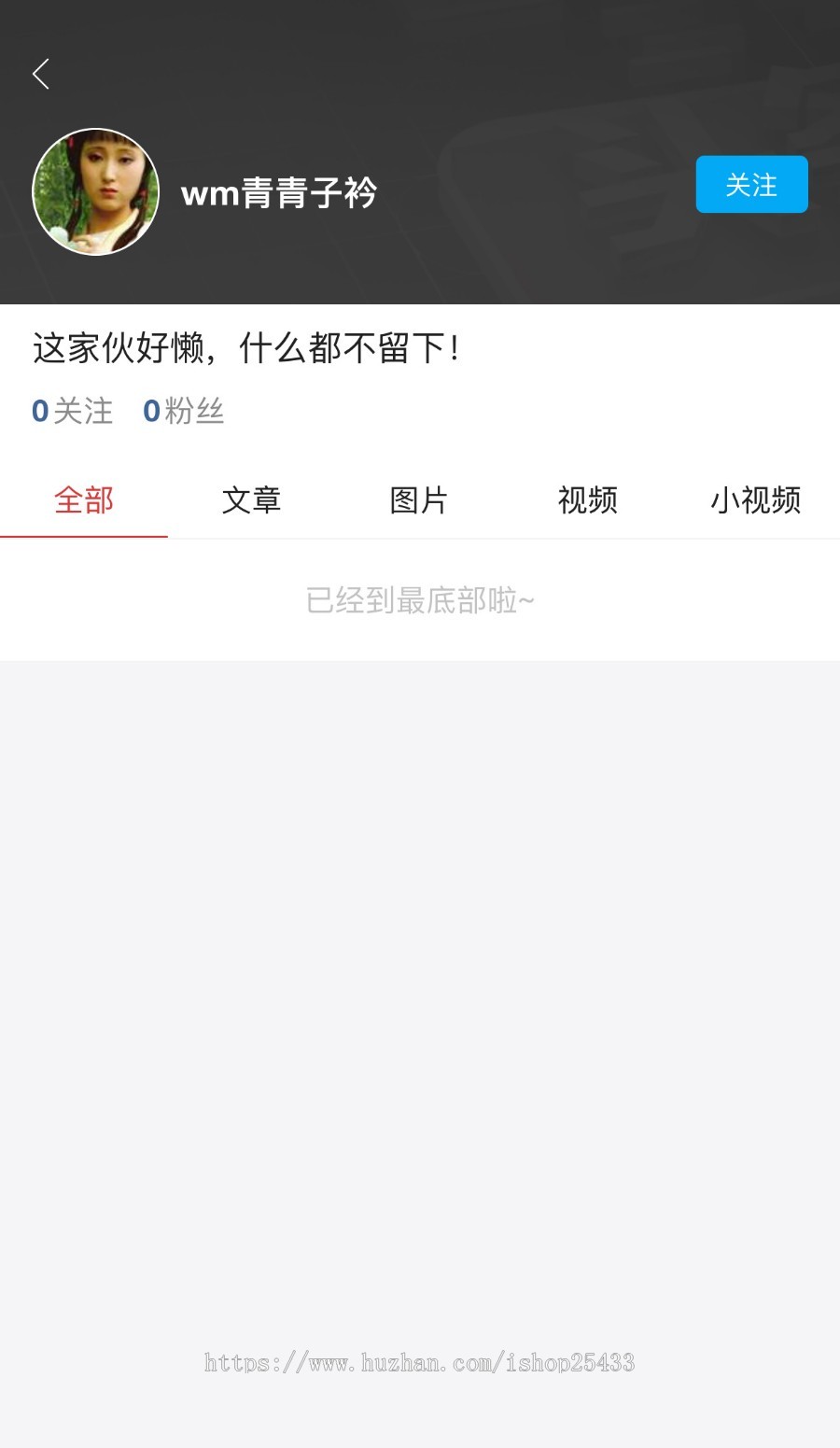View the user's 0 关注 following list
This screenshot has height=1448, width=840.
tap(71, 411)
